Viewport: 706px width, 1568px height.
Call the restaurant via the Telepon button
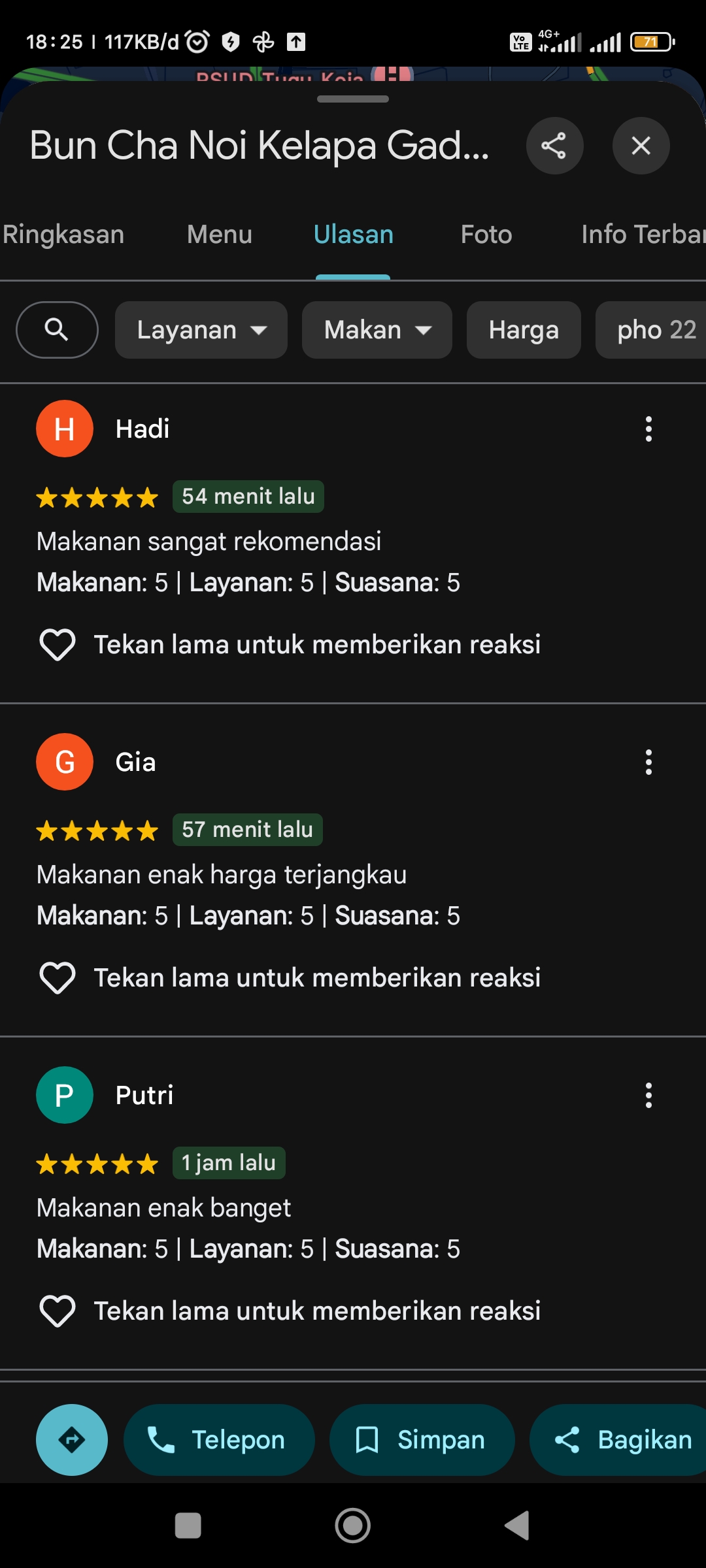point(219,1440)
